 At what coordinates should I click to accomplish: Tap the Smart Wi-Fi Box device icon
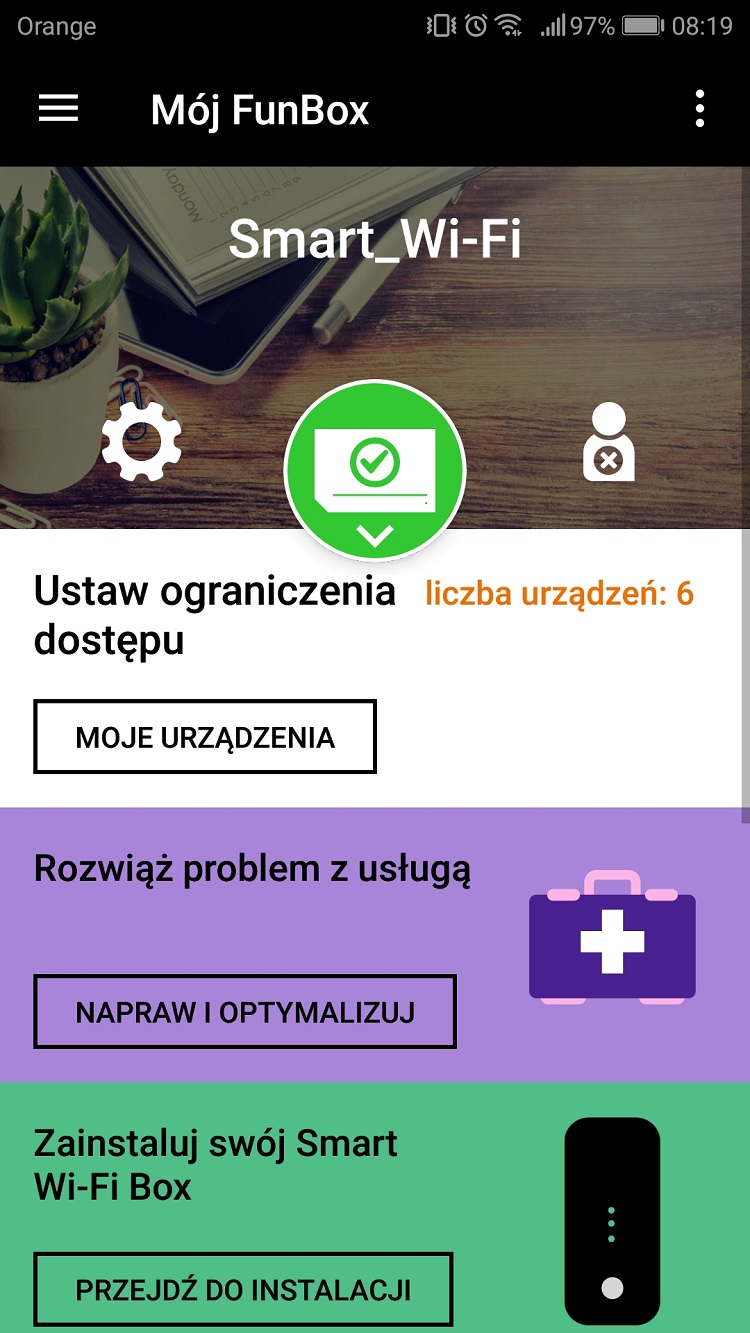pos(612,1220)
